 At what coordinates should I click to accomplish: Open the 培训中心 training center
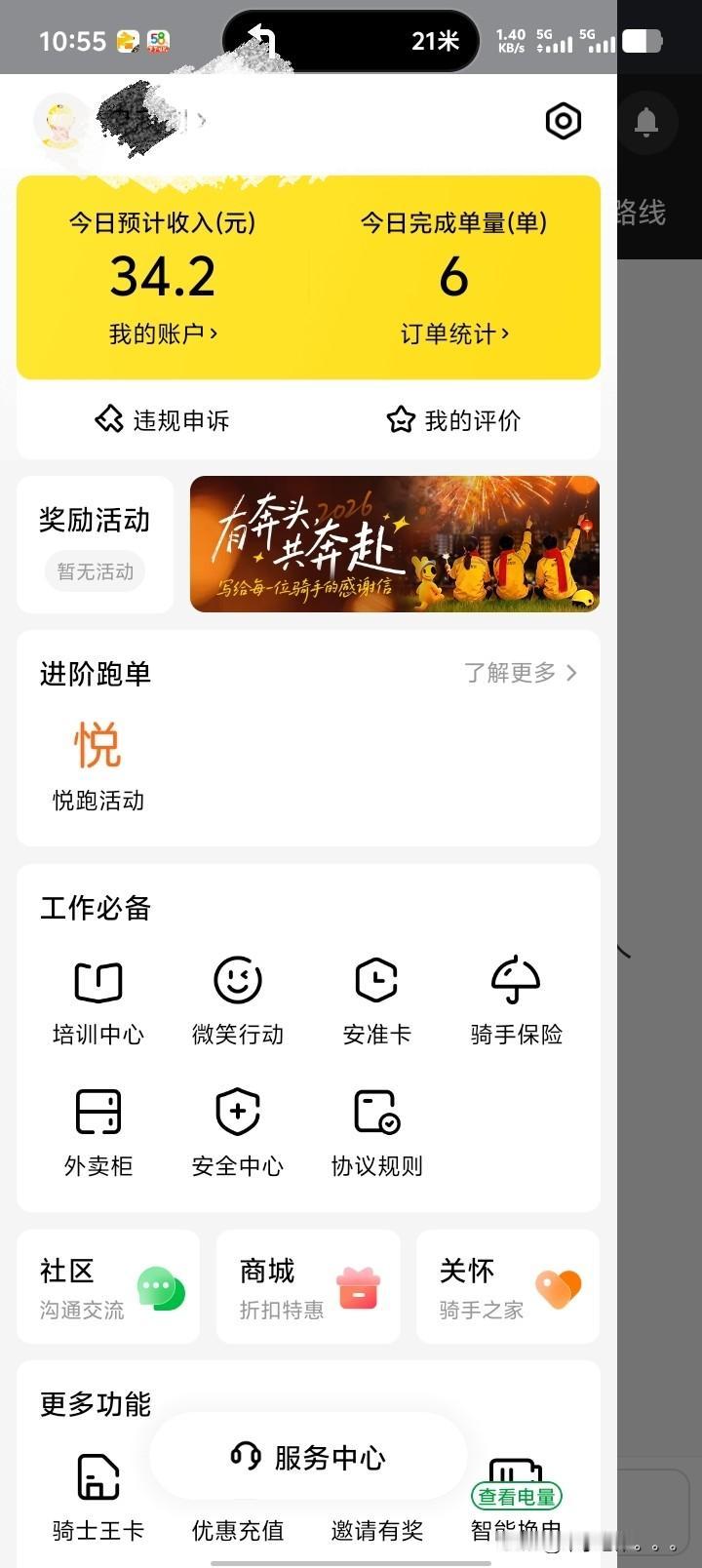(97, 998)
